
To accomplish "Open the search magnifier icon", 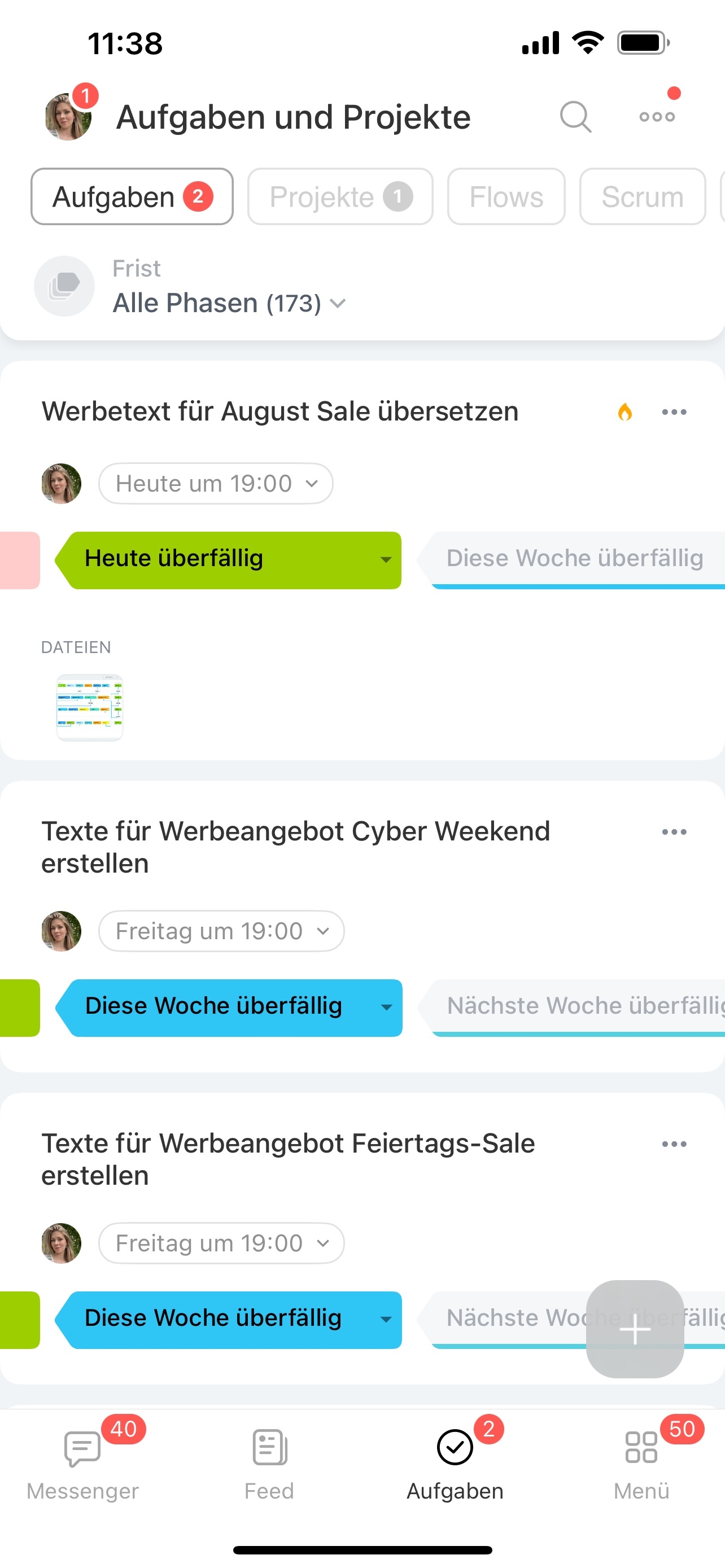I will point(575,116).
